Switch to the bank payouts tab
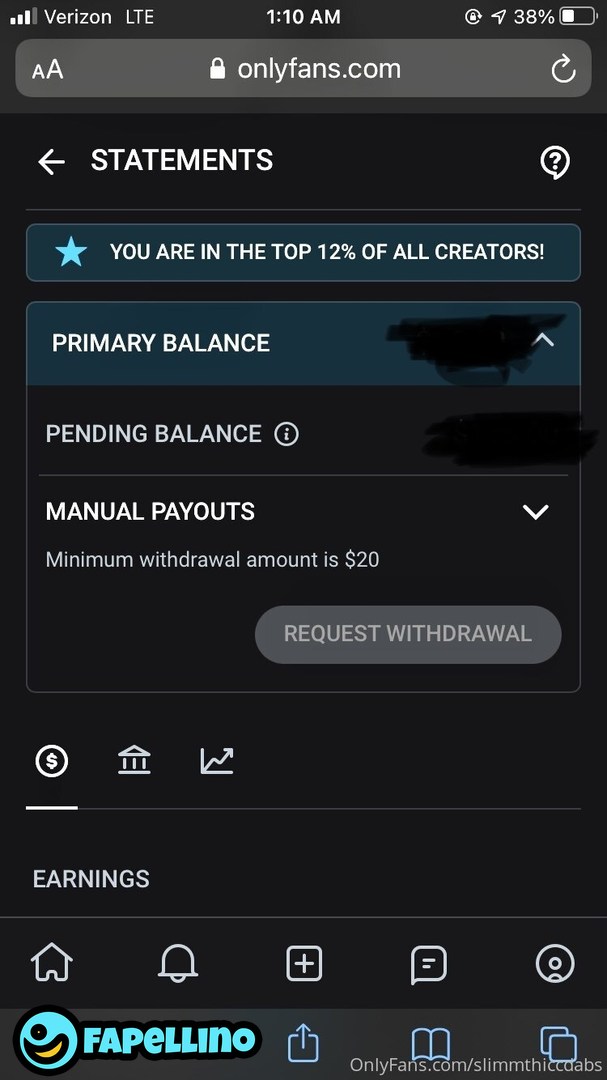607x1080 pixels. [x=134, y=762]
